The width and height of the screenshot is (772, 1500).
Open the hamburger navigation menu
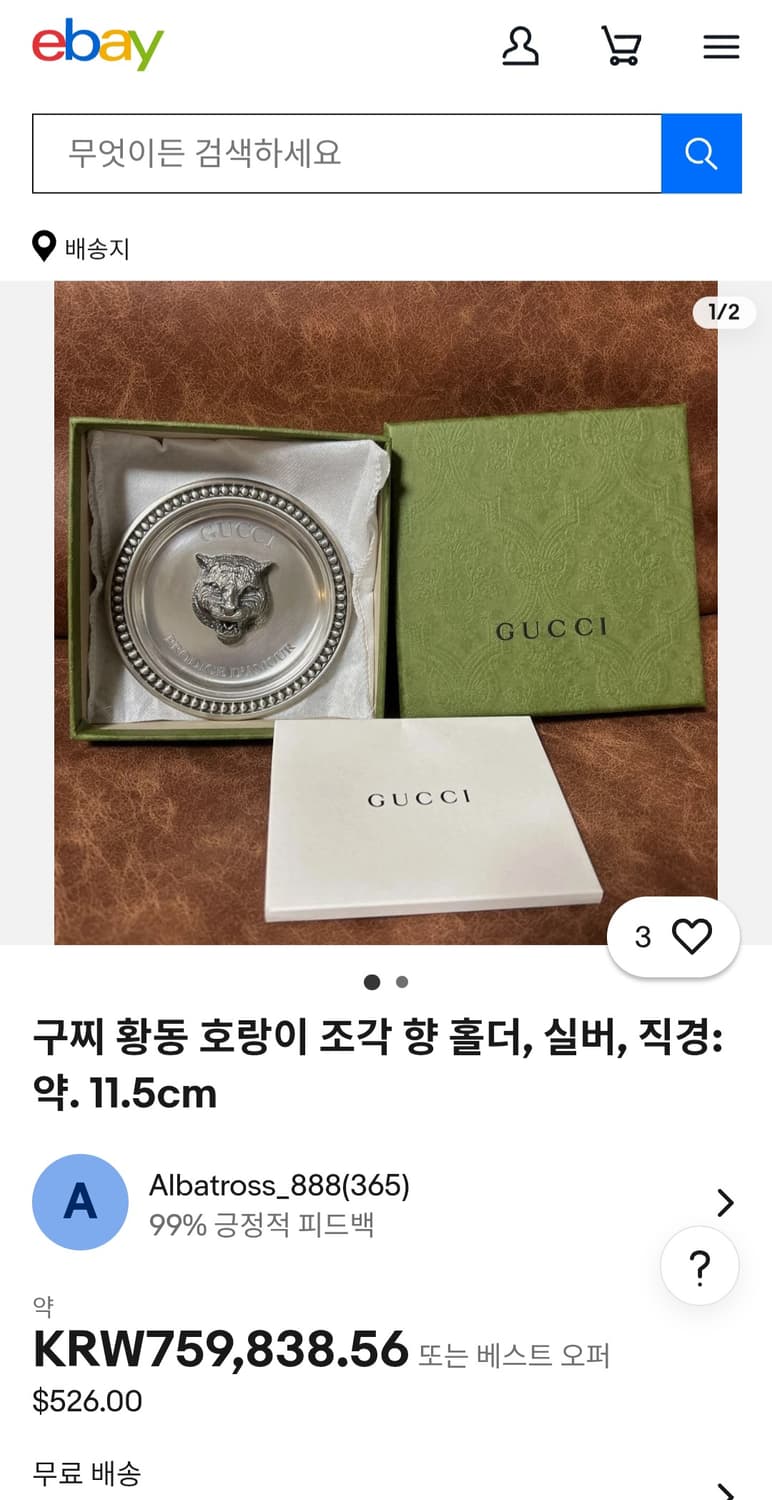pyautogui.click(x=721, y=46)
